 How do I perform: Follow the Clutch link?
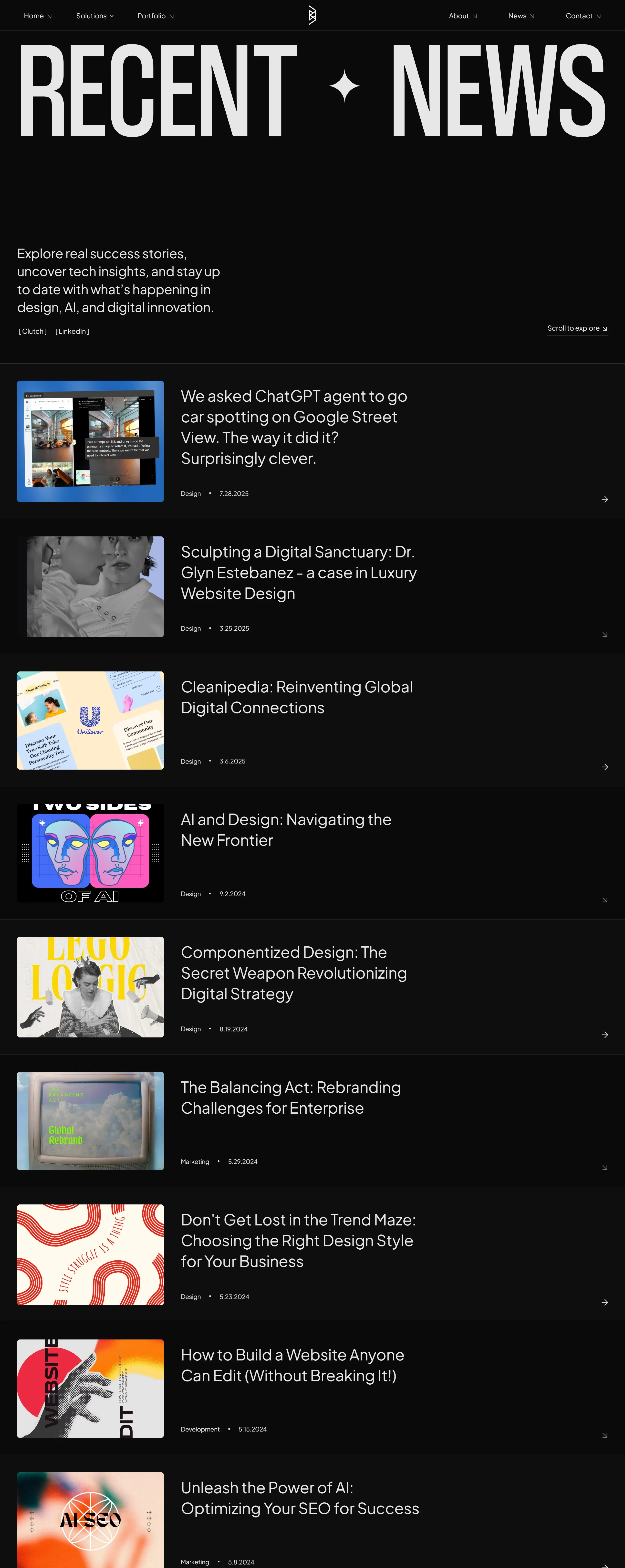[33, 331]
